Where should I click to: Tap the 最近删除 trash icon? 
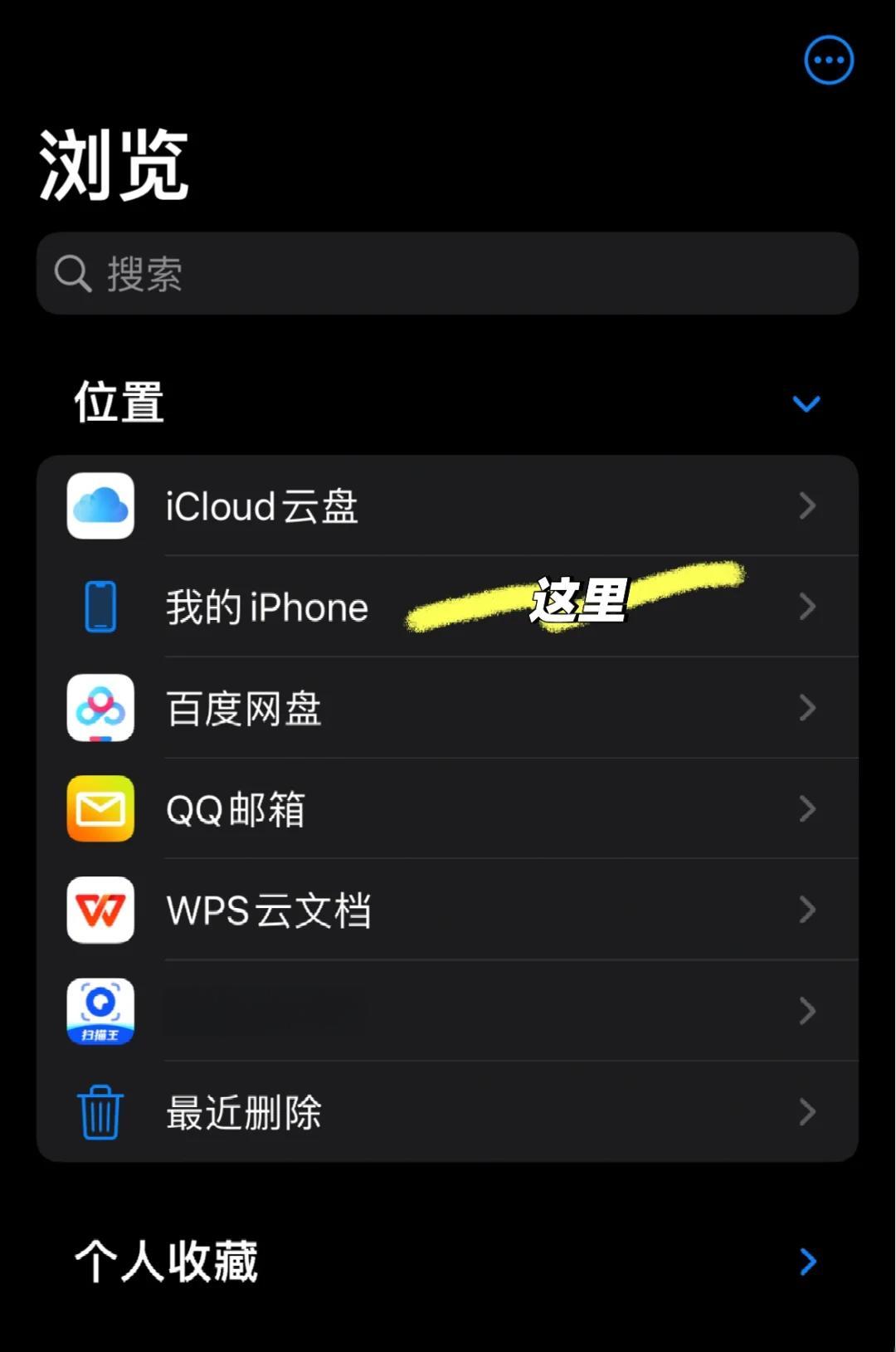tap(100, 1113)
